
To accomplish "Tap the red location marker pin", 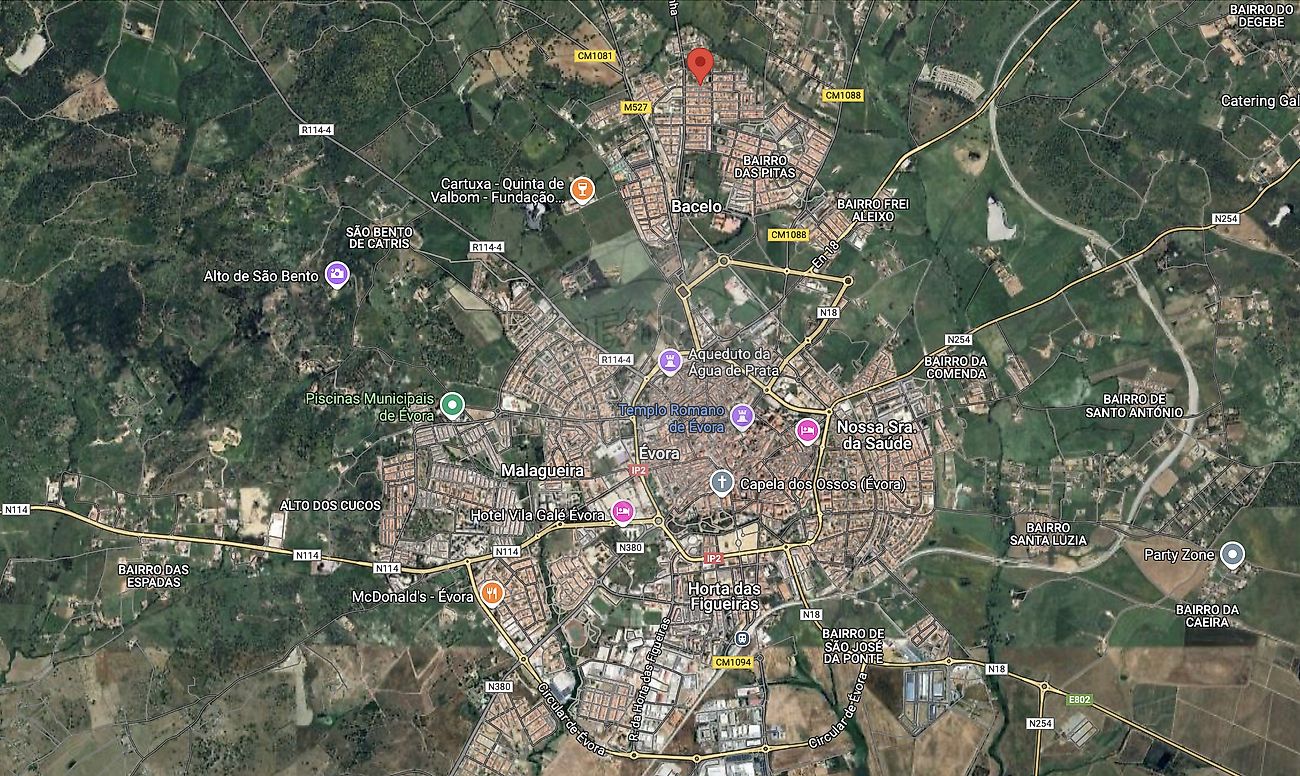I will pos(701,63).
